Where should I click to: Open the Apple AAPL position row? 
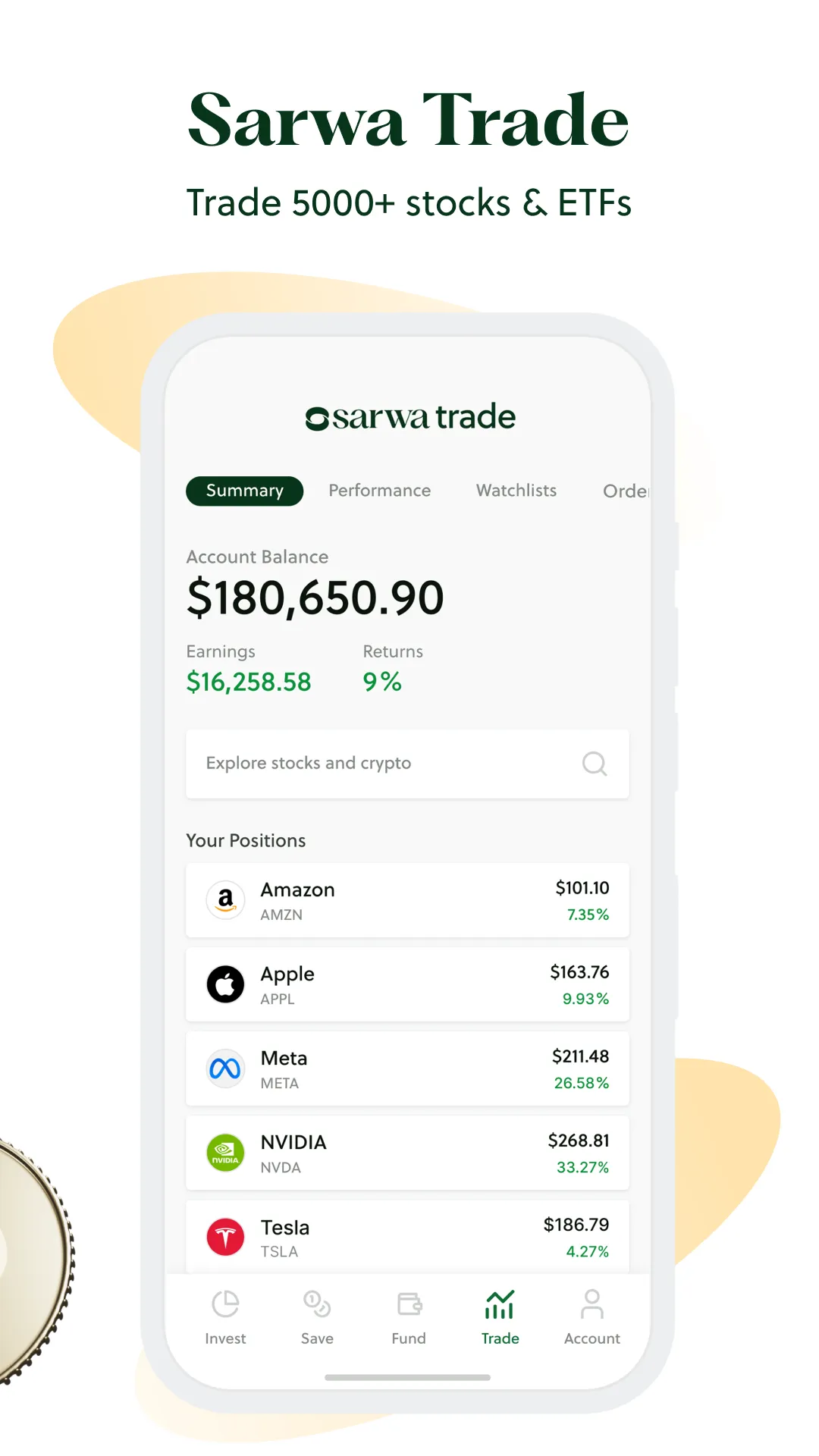pos(407,984)
